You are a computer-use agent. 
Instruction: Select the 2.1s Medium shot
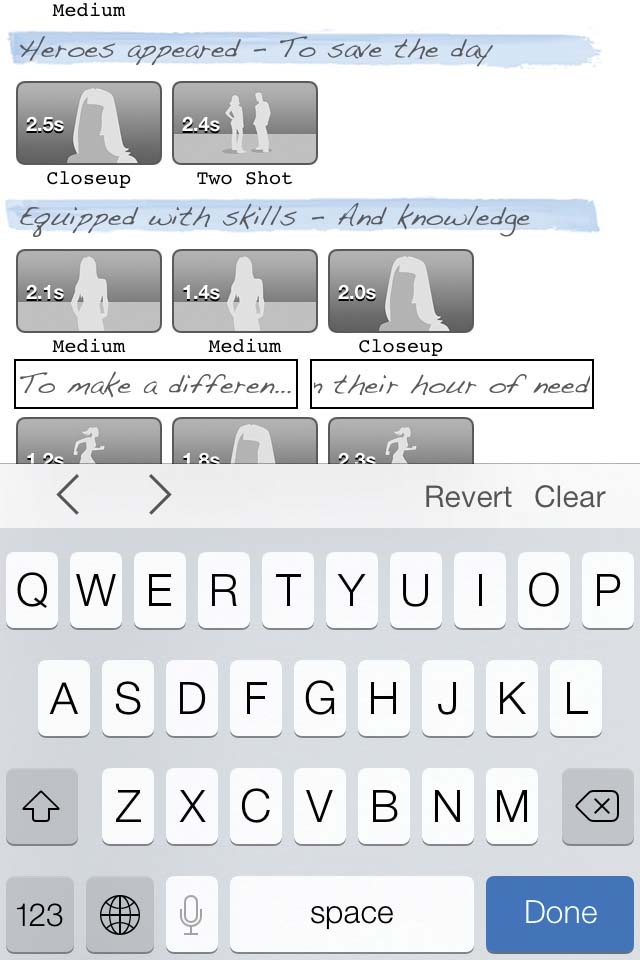click(89, 291)
